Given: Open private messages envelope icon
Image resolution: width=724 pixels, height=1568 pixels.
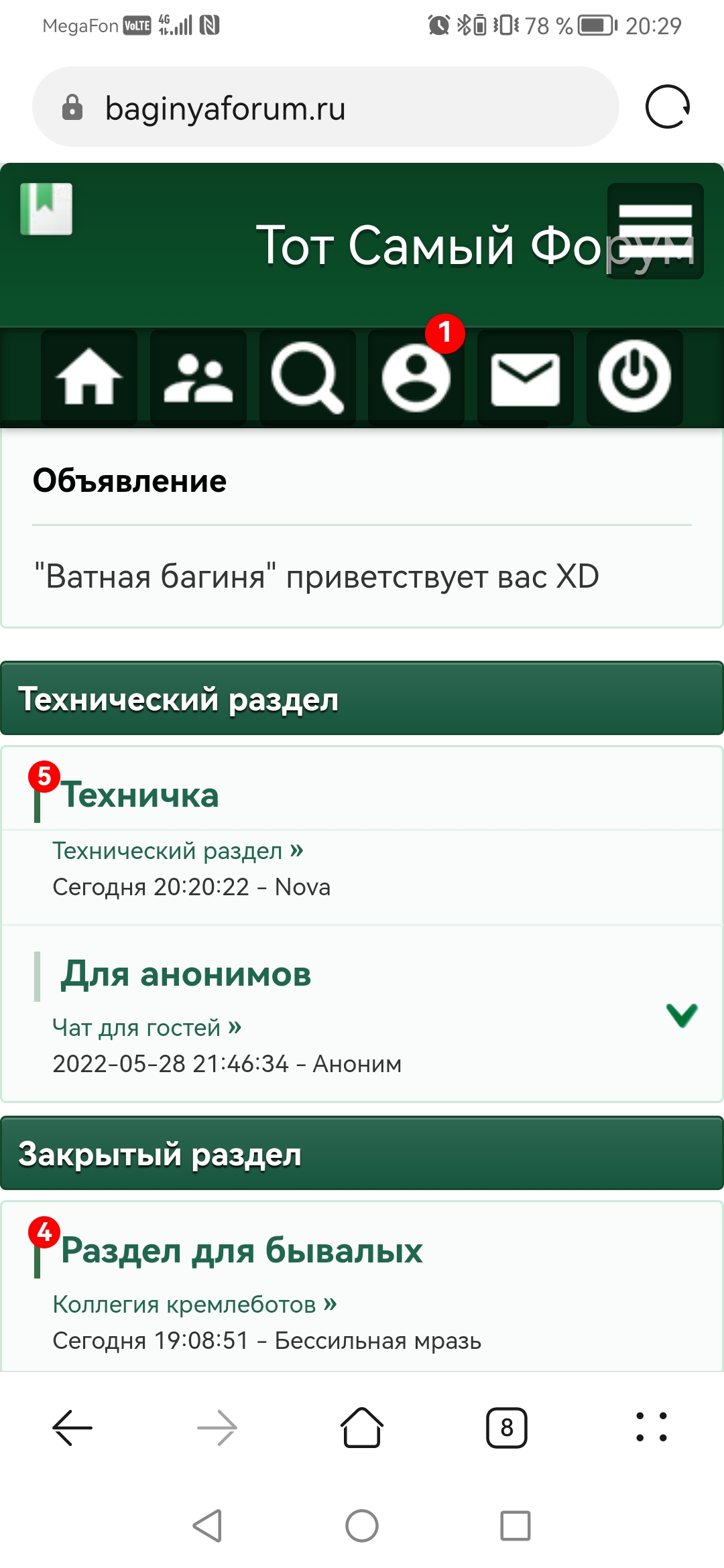Looking at the screenshot, I should coord(526,377).
